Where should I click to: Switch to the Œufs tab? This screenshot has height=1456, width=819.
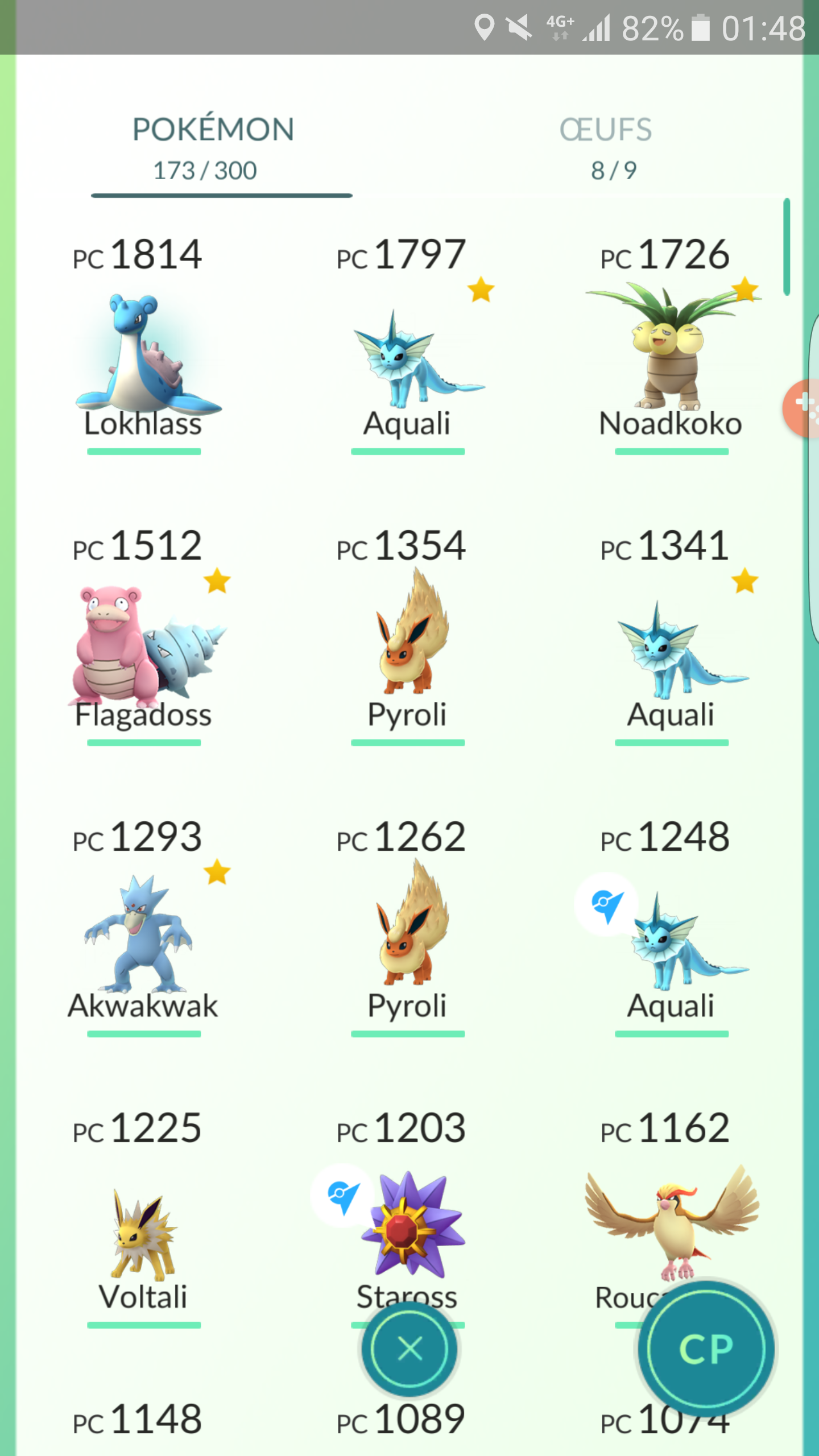606,148
